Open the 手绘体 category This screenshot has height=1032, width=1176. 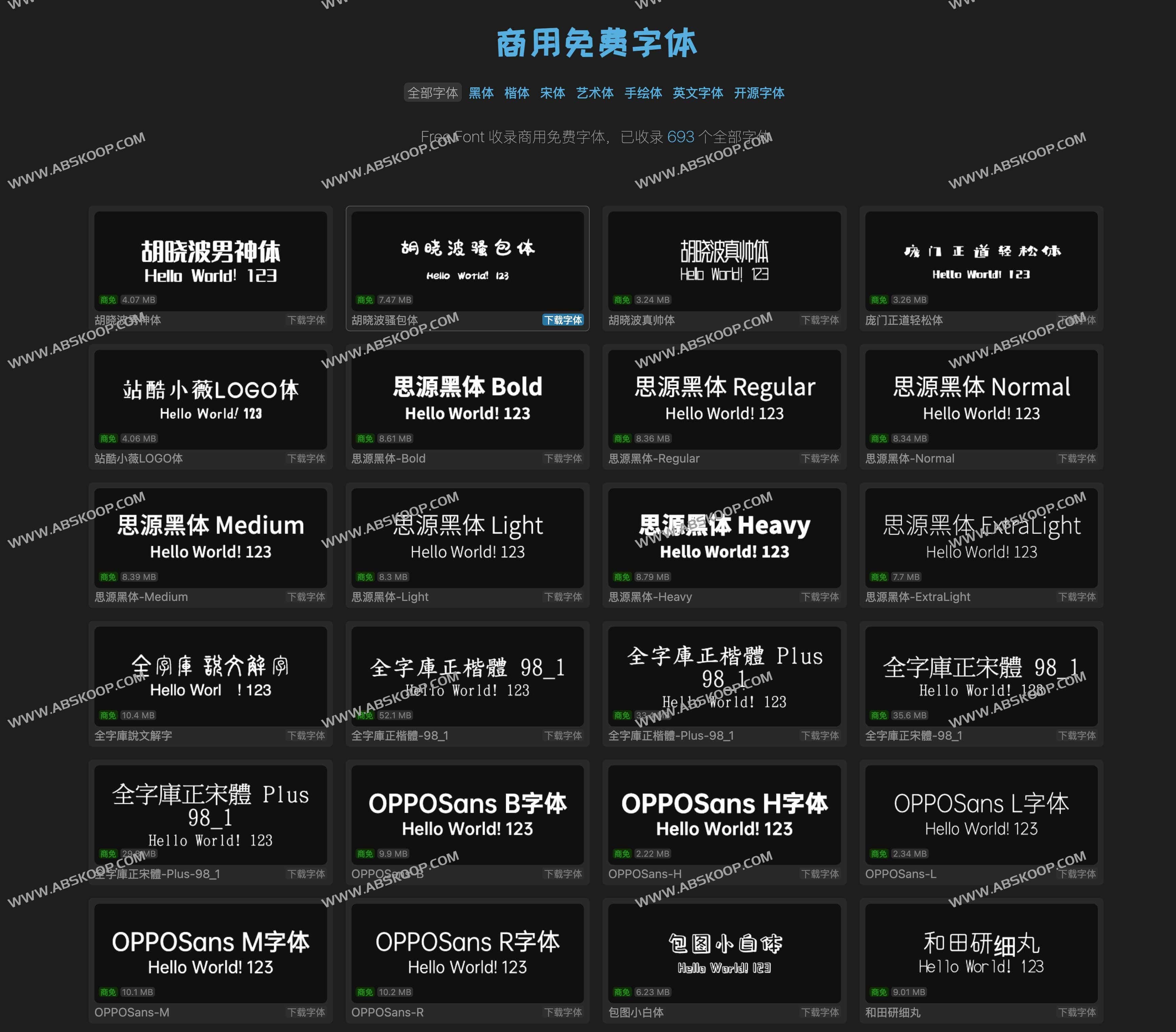click(x=643, y=93)
